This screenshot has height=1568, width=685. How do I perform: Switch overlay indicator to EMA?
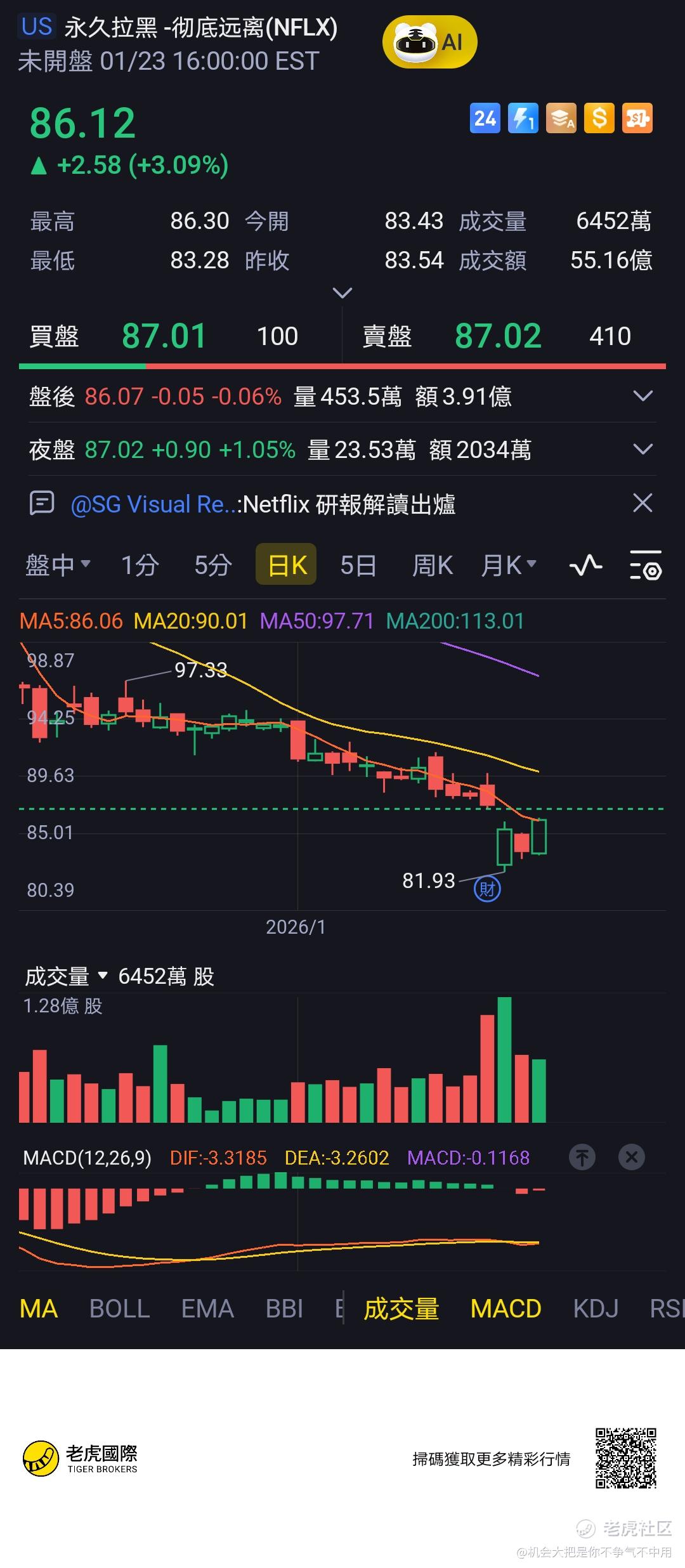pyautogui.click(x=207, y=1309)
